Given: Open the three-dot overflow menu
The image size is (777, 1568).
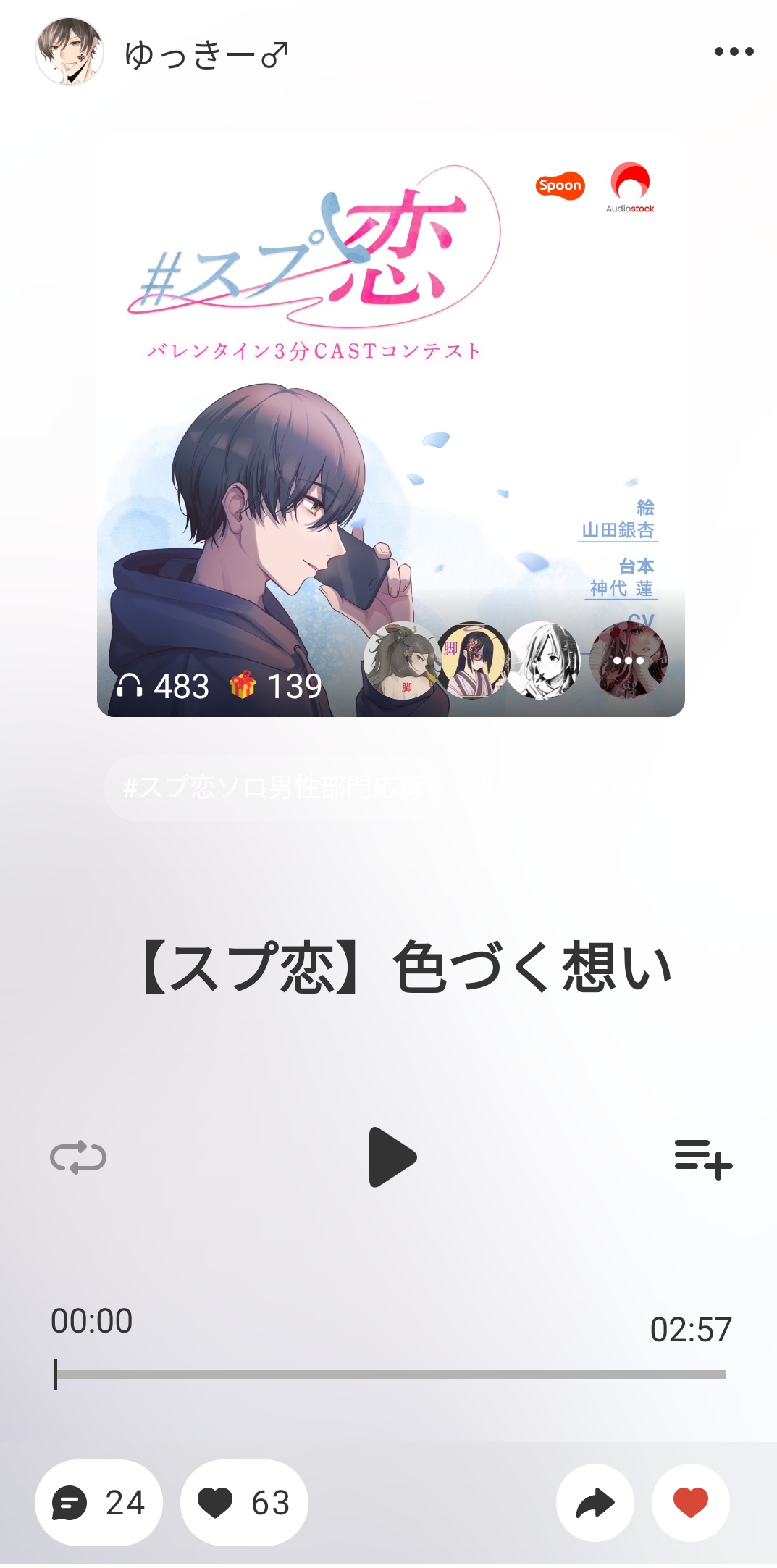Looking at the screenshot, I should click(734, 51).
